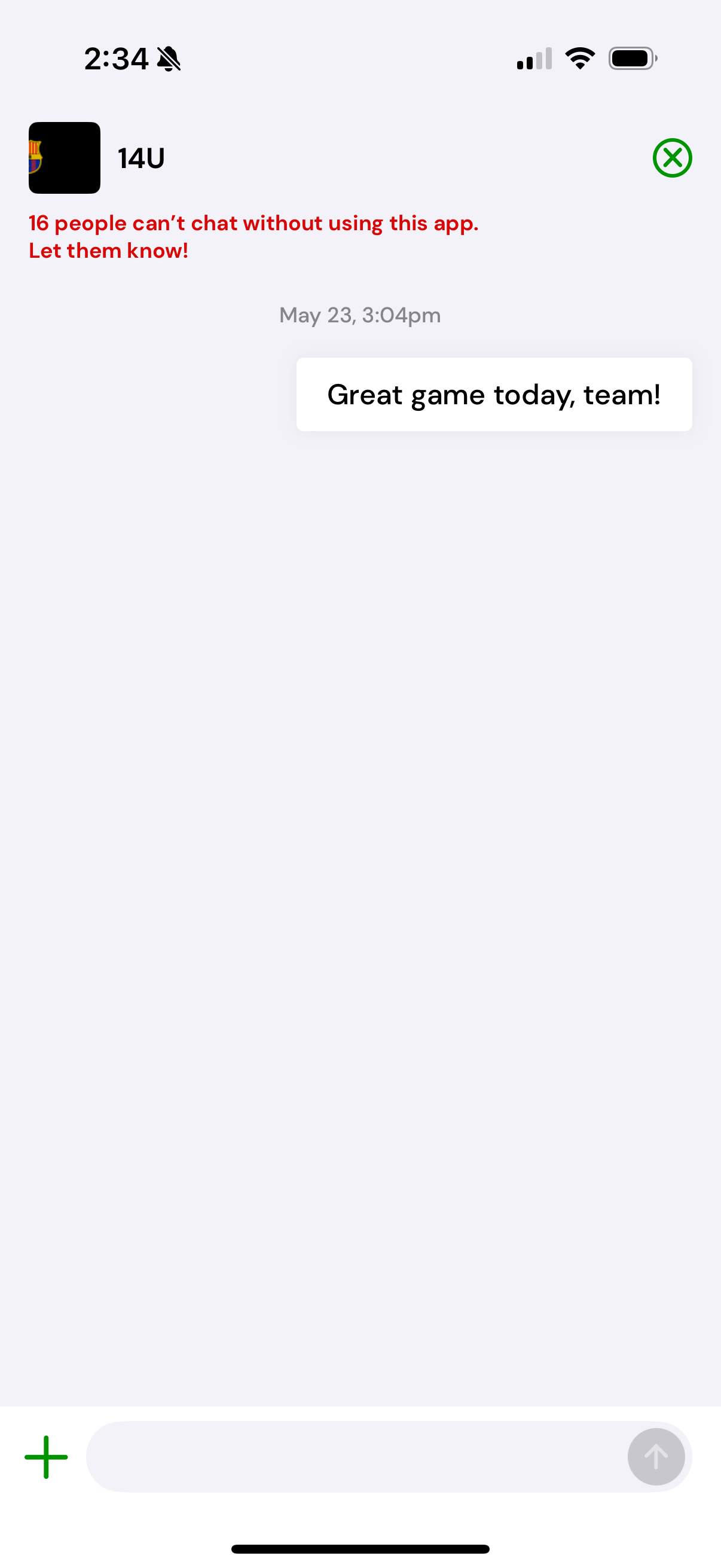Close the 14U chat screen
Image resolution: width=721 pixels, height=1568 pixels.
click(672, 158)
